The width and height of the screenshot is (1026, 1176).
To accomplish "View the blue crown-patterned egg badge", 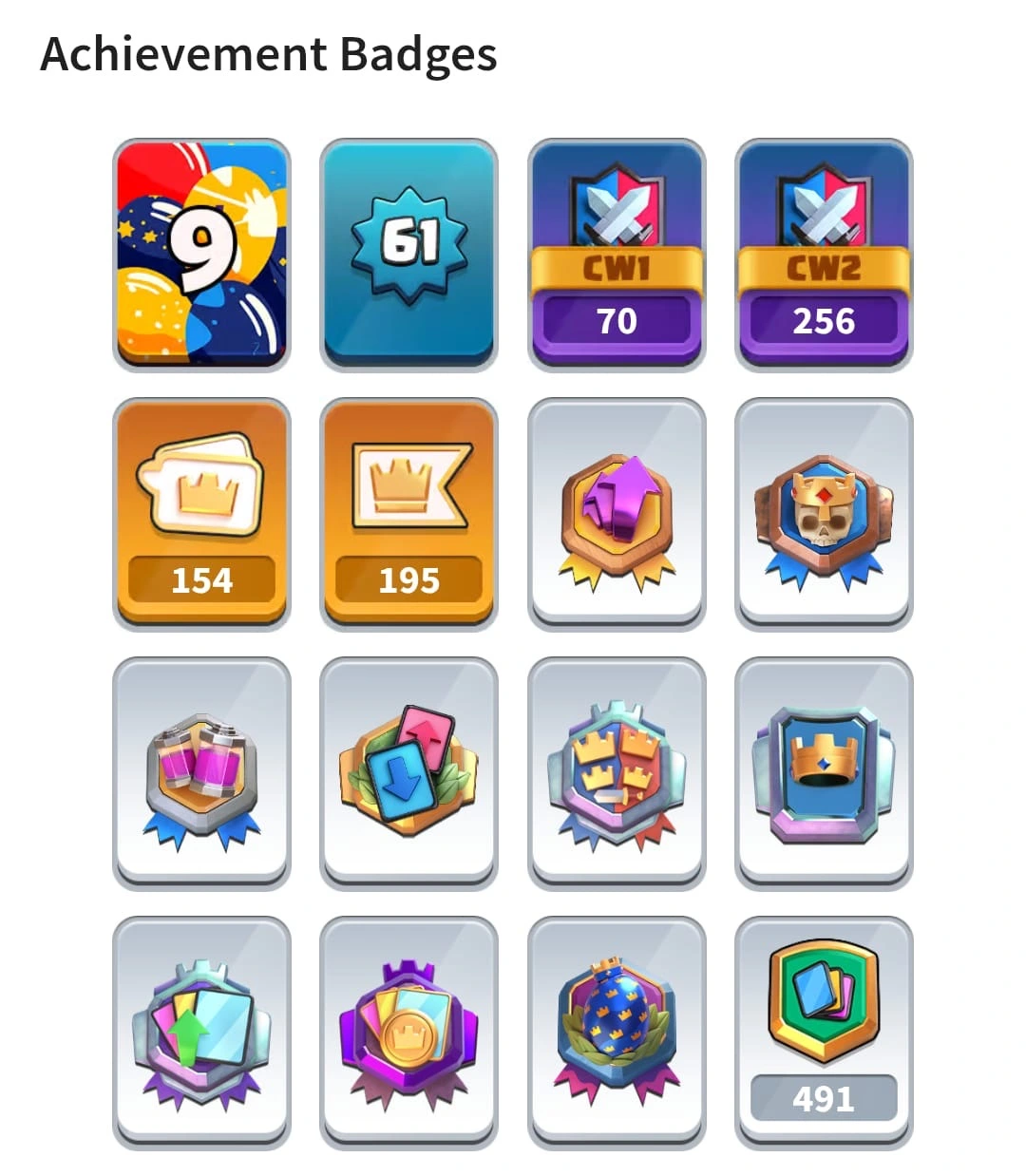I will (617, 1032).
